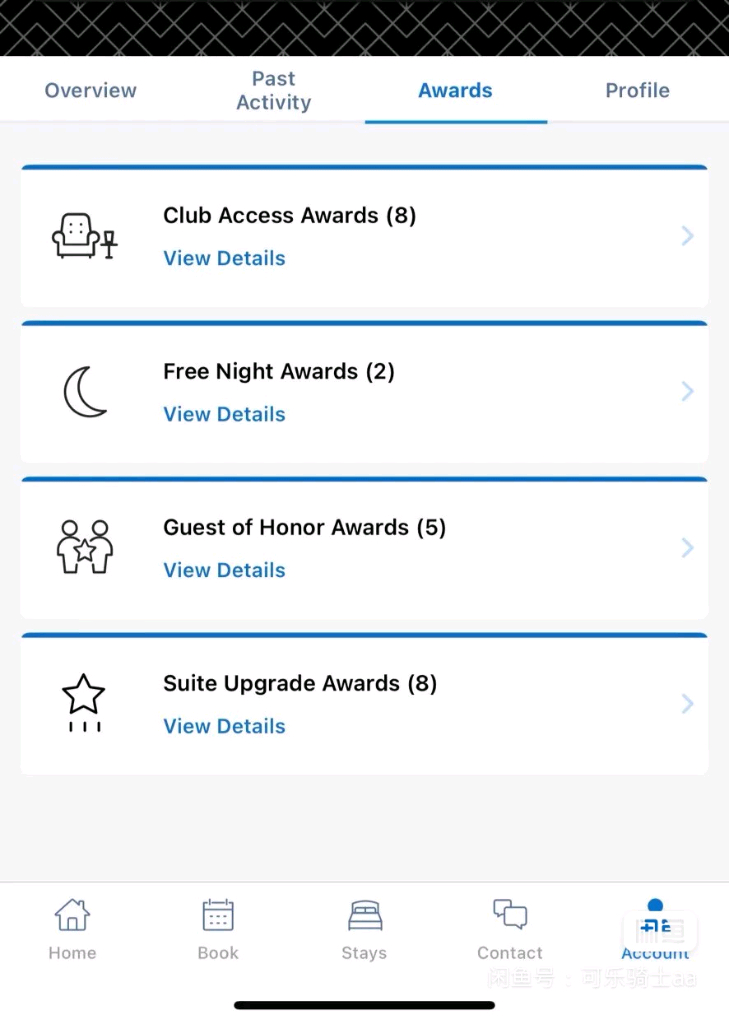Tap Account in the bottom bar
Image resolution: width=729 pixels, height=1024 pixels.
pyautogui.click(x=655, y=930)
